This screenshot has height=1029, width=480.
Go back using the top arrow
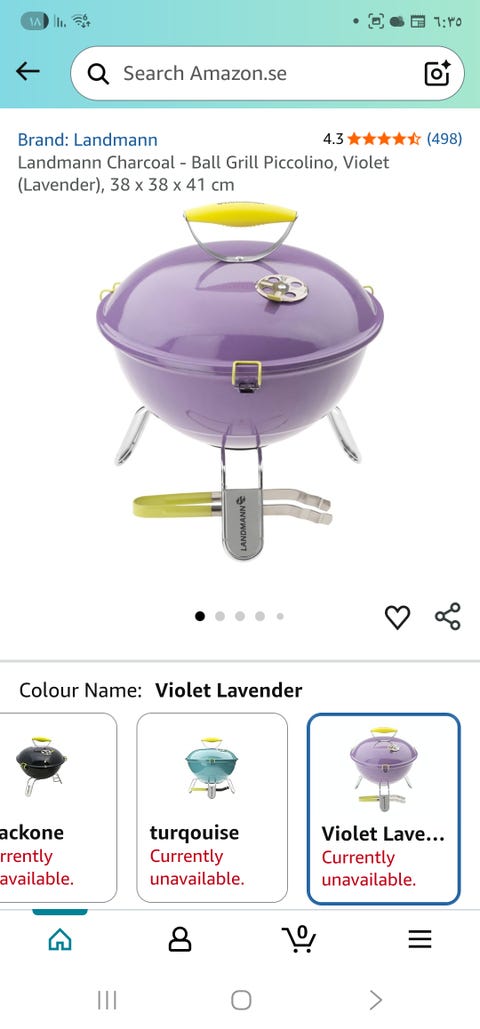pyautogui.click(x=28, y=72)
